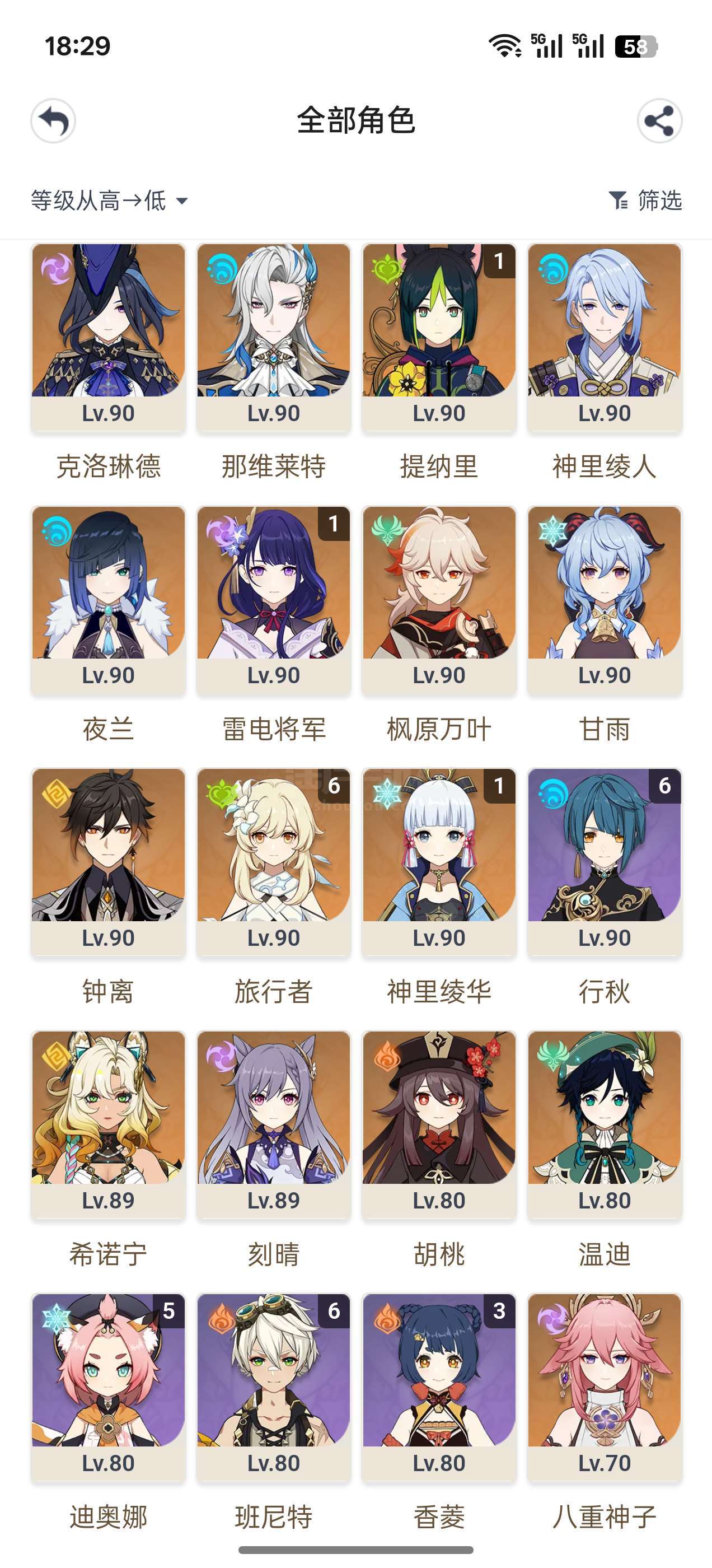
Task: Expand the 等级从高→低 sort dropdown
Action: (110, 200)
